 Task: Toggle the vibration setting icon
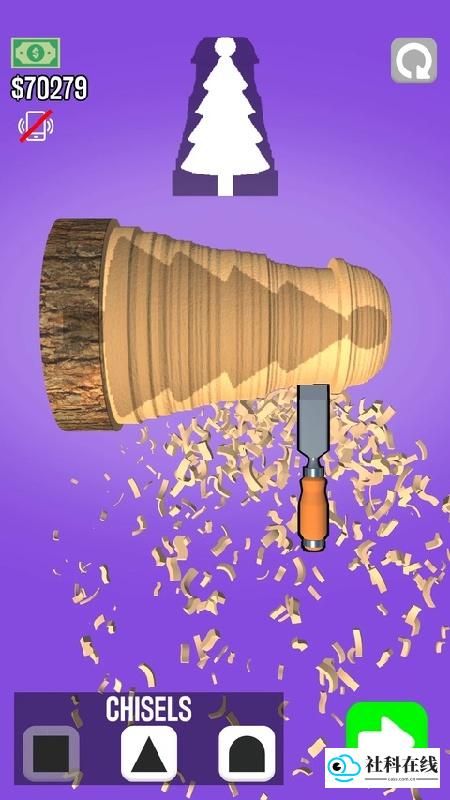pyautogui.click(x=36, y=125)
